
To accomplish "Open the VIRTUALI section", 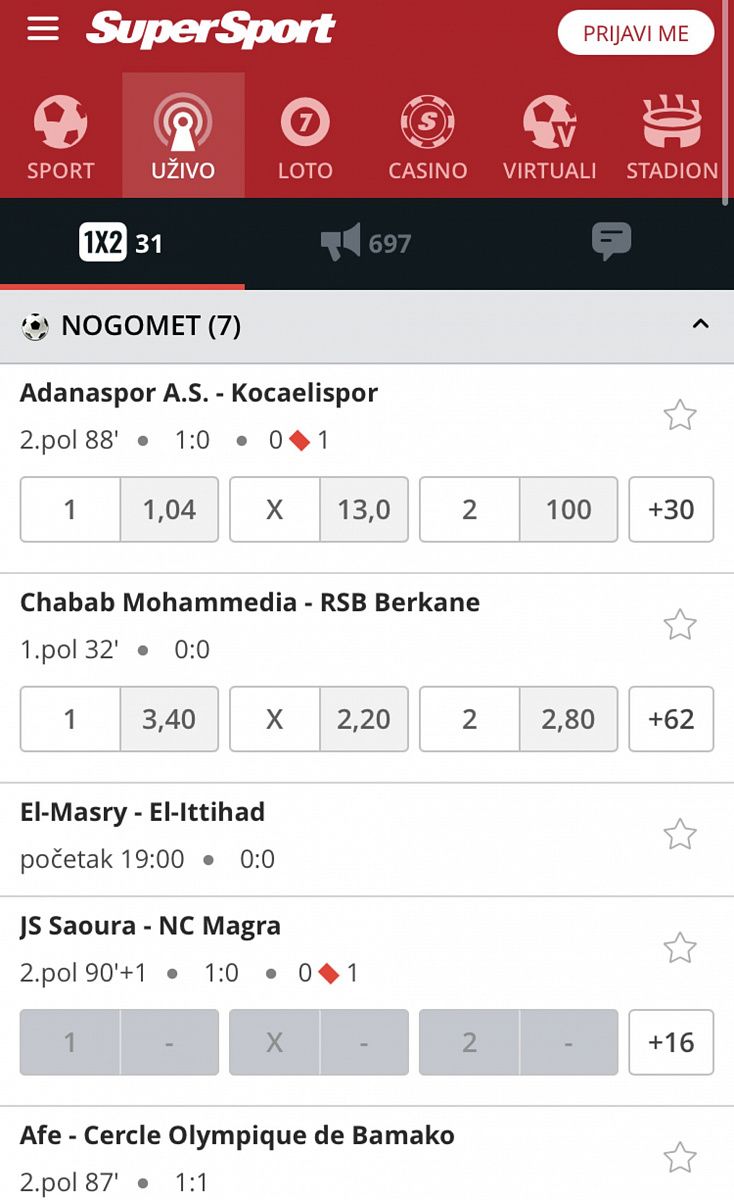I will [549, 138].
